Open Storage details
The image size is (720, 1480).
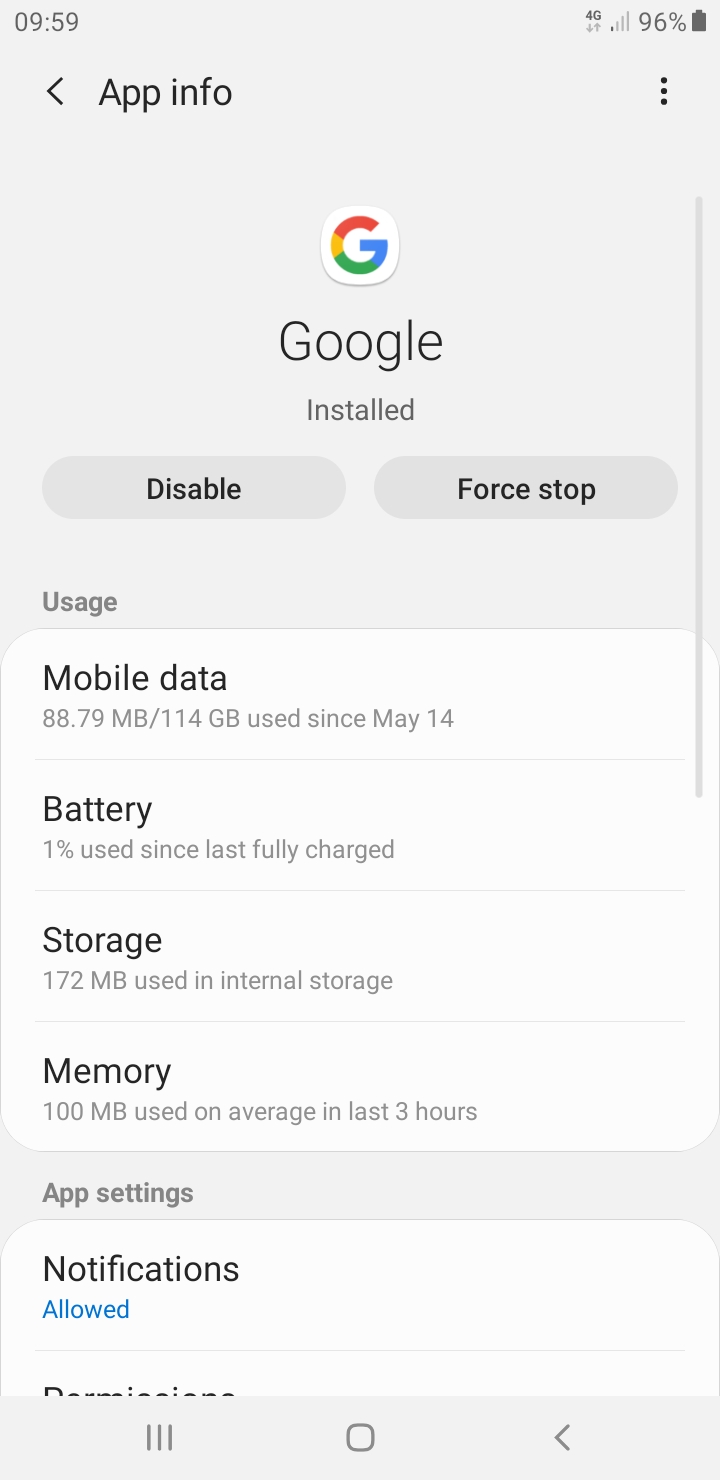[360, 957]
